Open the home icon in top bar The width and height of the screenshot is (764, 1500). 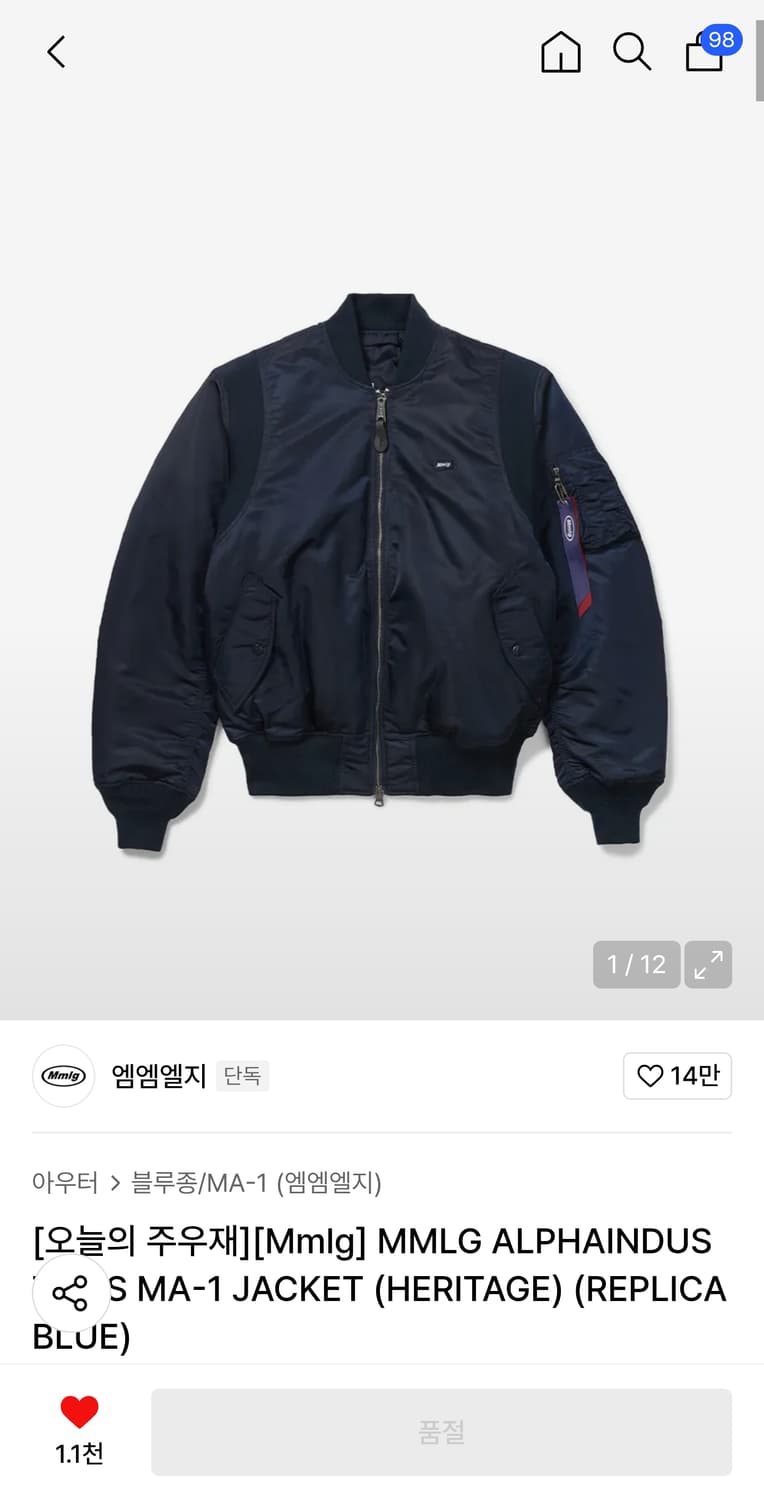(561, 53)
